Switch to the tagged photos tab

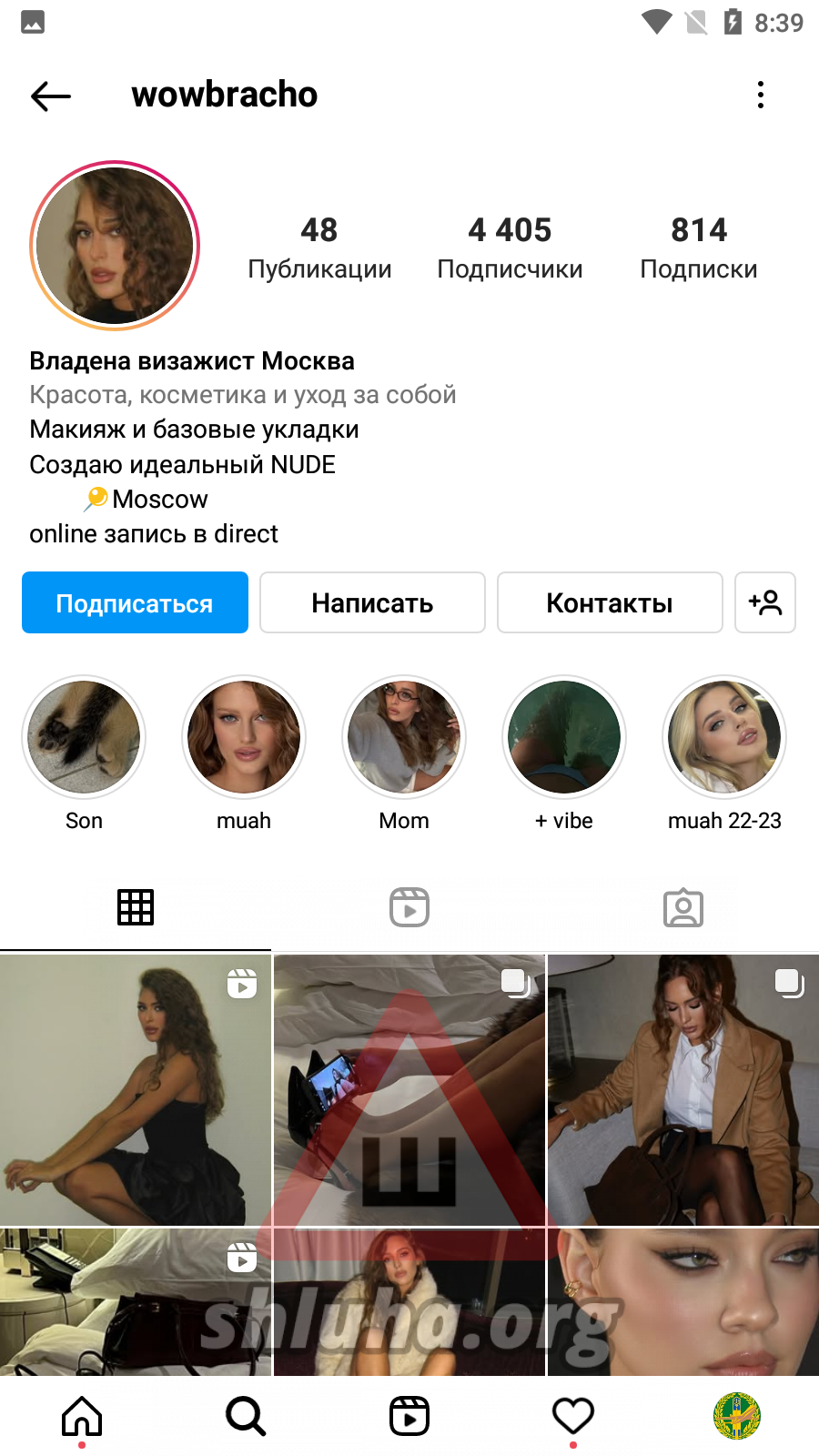(x=683, y=907)
